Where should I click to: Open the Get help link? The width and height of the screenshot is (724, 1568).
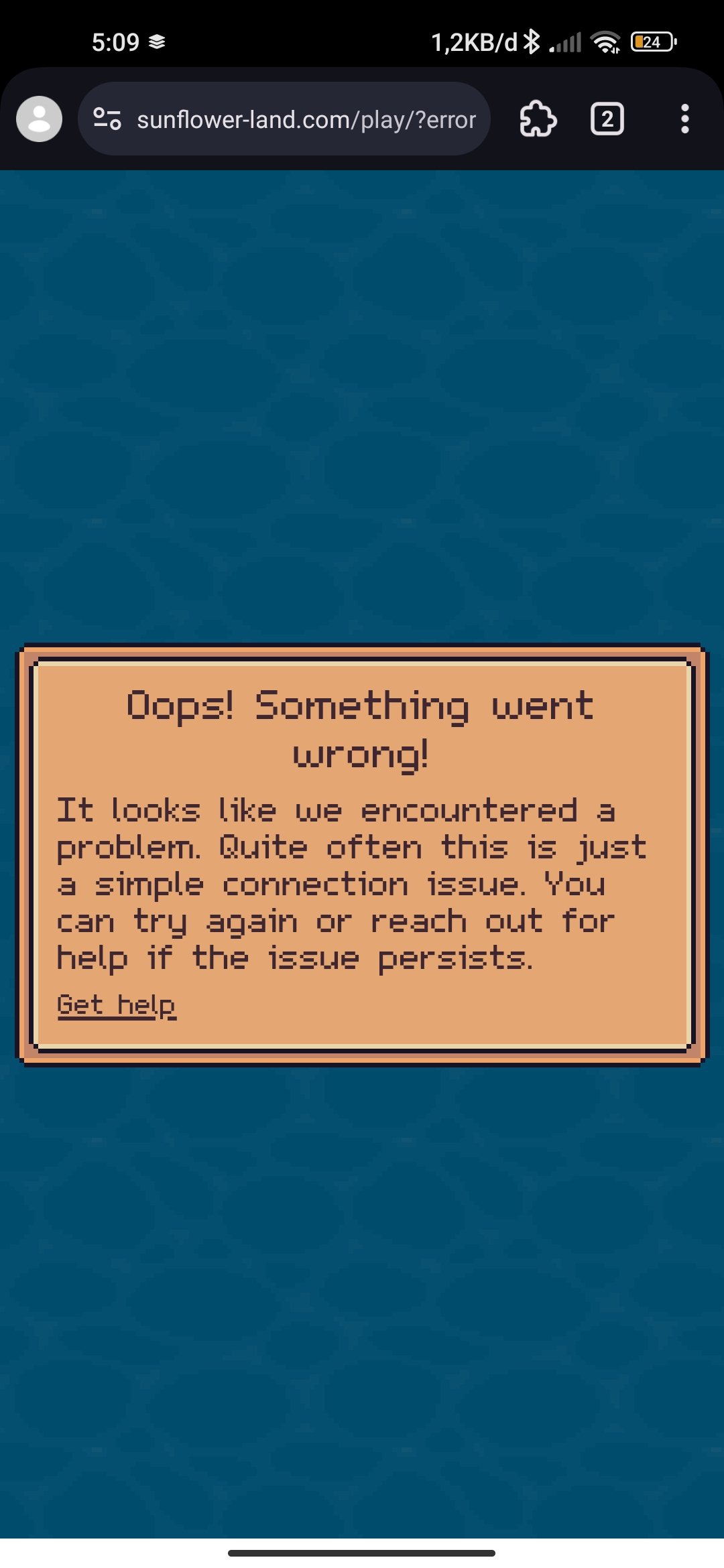tap(117, 1006)
